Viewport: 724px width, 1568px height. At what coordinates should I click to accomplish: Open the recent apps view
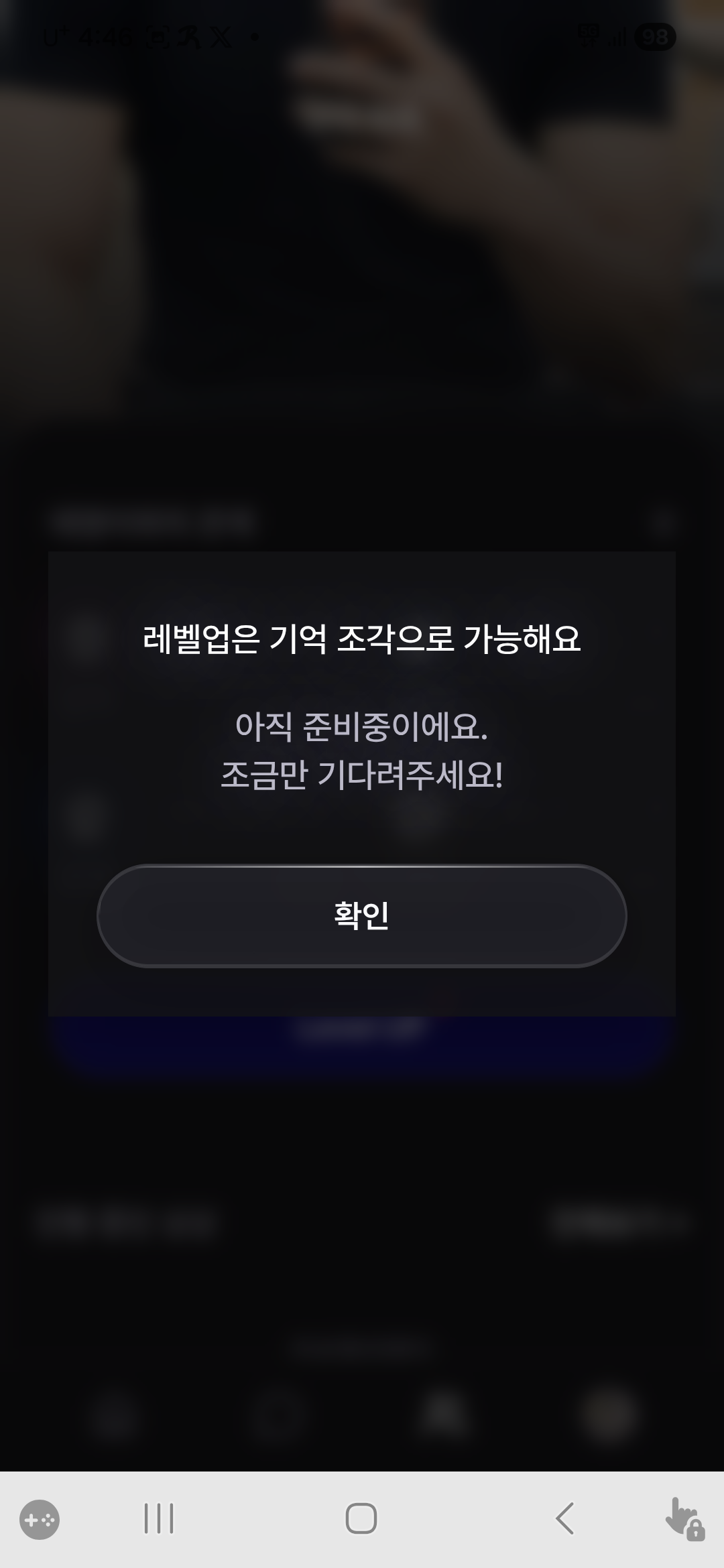point(159,1518)
